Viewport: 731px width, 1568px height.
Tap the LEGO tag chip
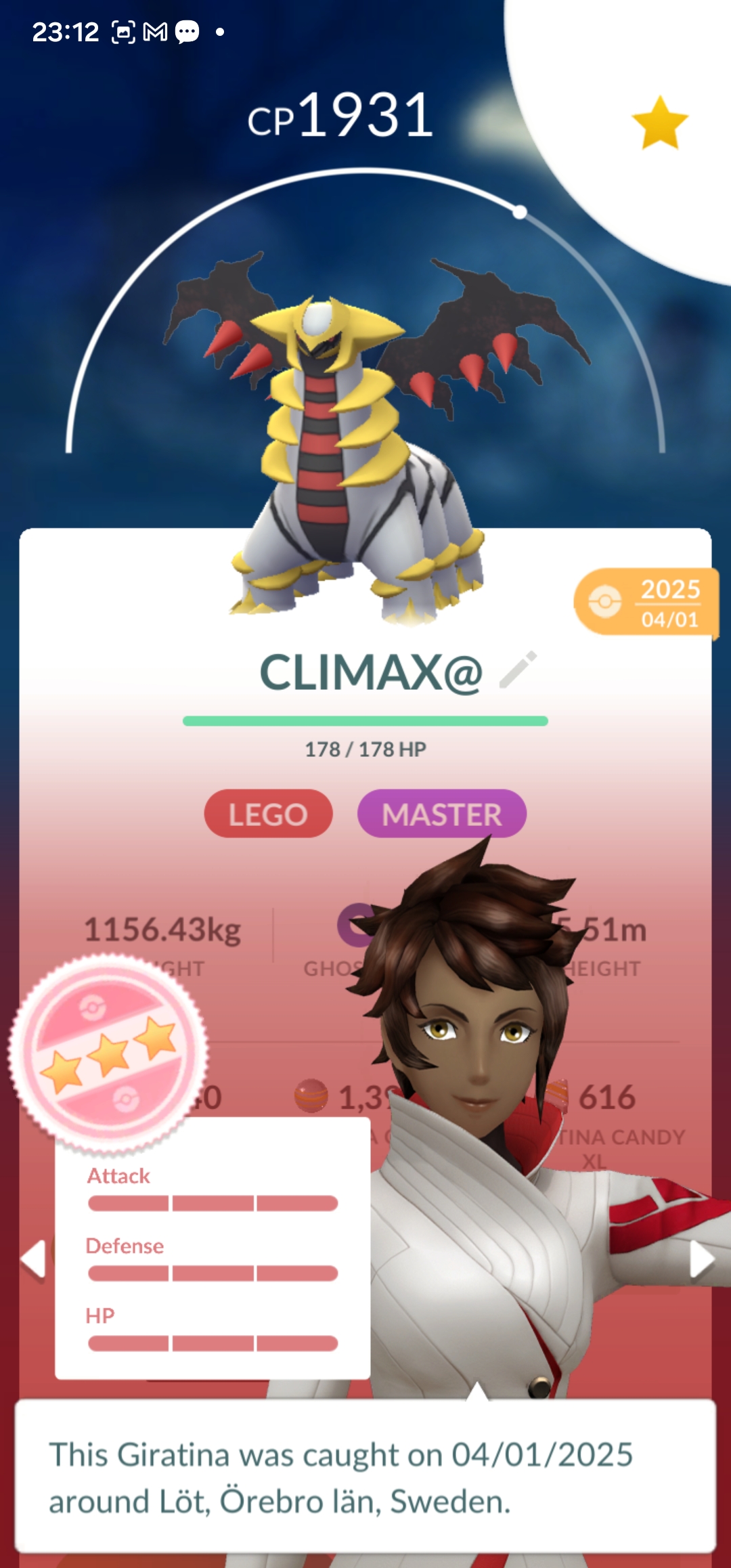(268, 814)
